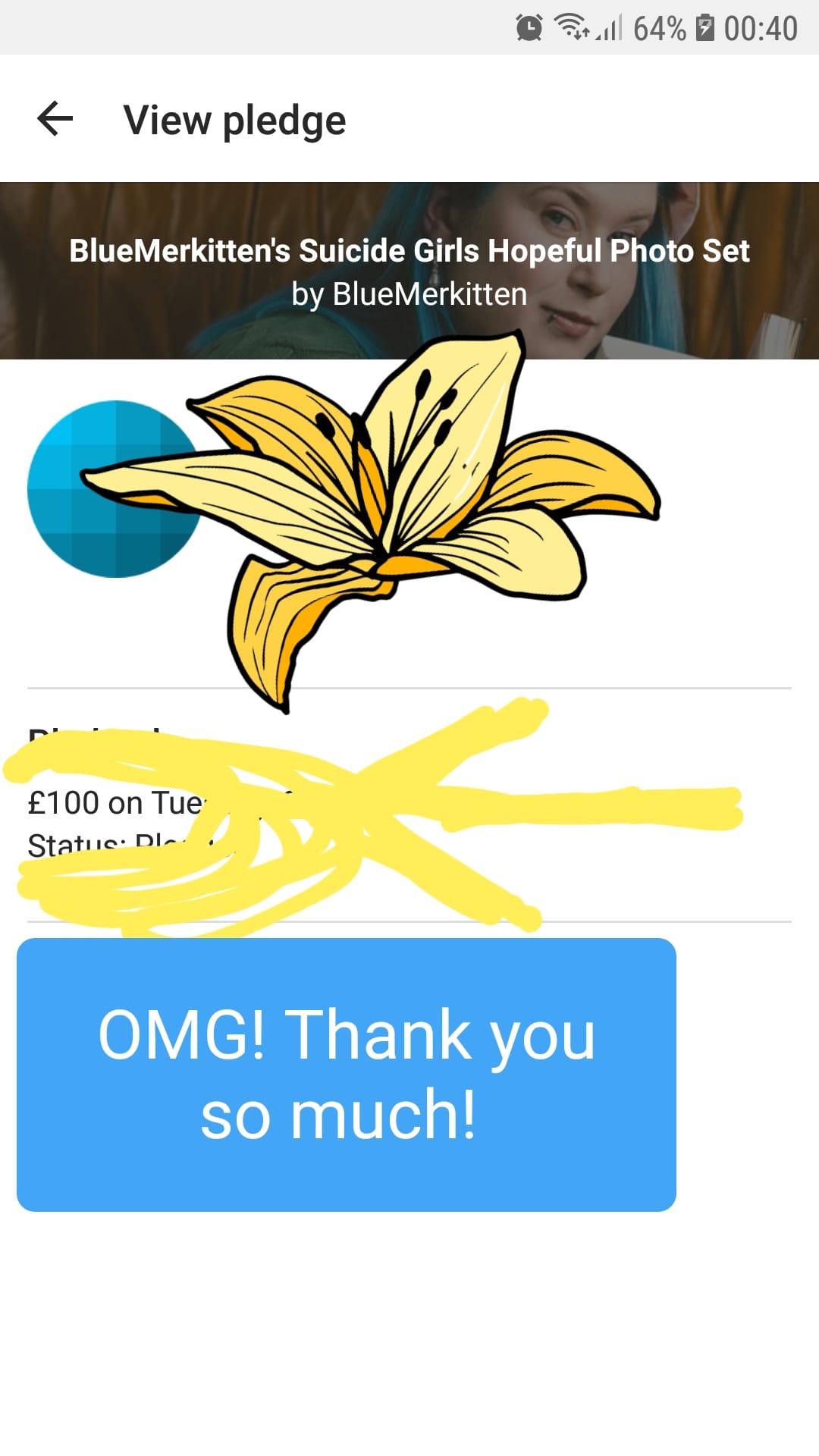The image size is (819, 1456).
Task: Open BlueMerkitten's Suicide Girls Hopeful Photo Set project
Action: coord(409,252)
